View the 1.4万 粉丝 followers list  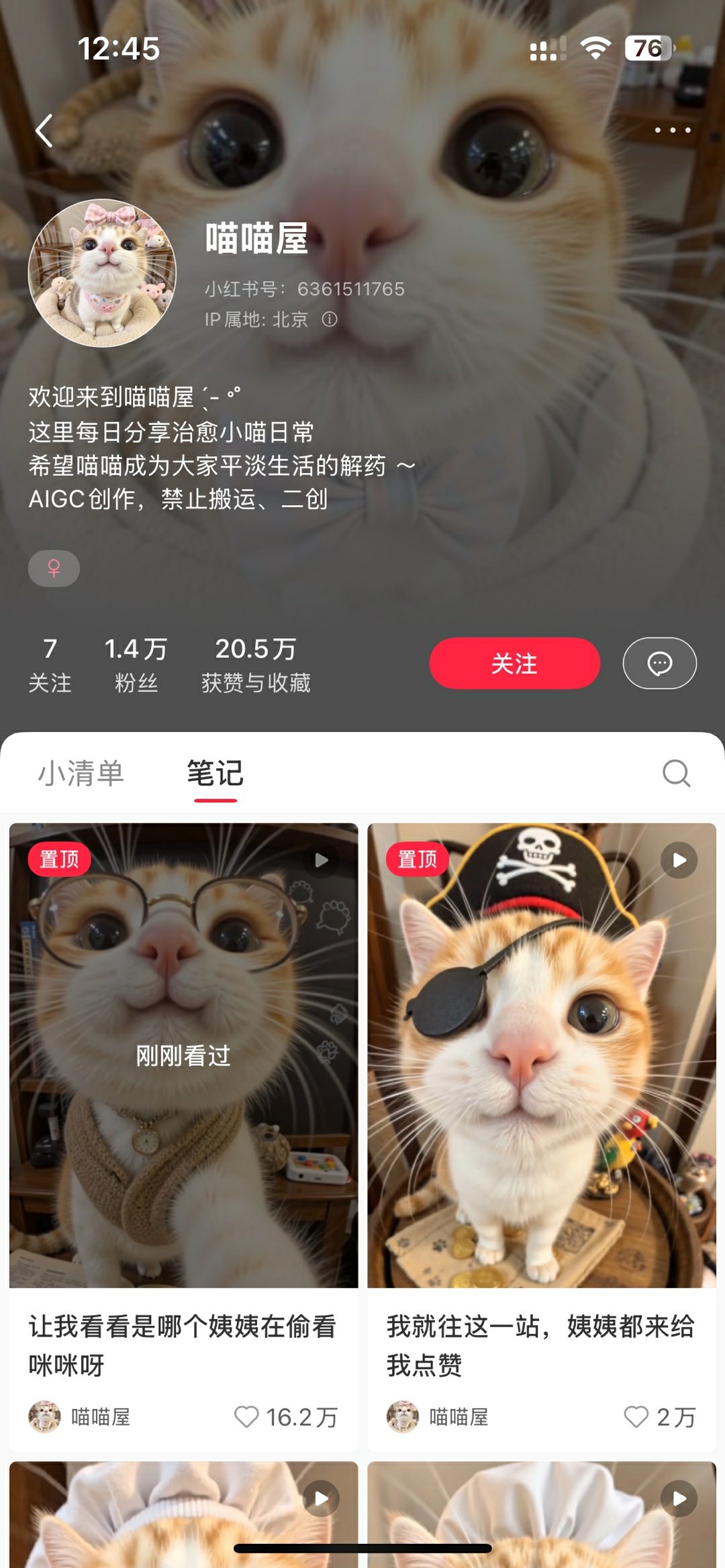click(x=136, y=664)
